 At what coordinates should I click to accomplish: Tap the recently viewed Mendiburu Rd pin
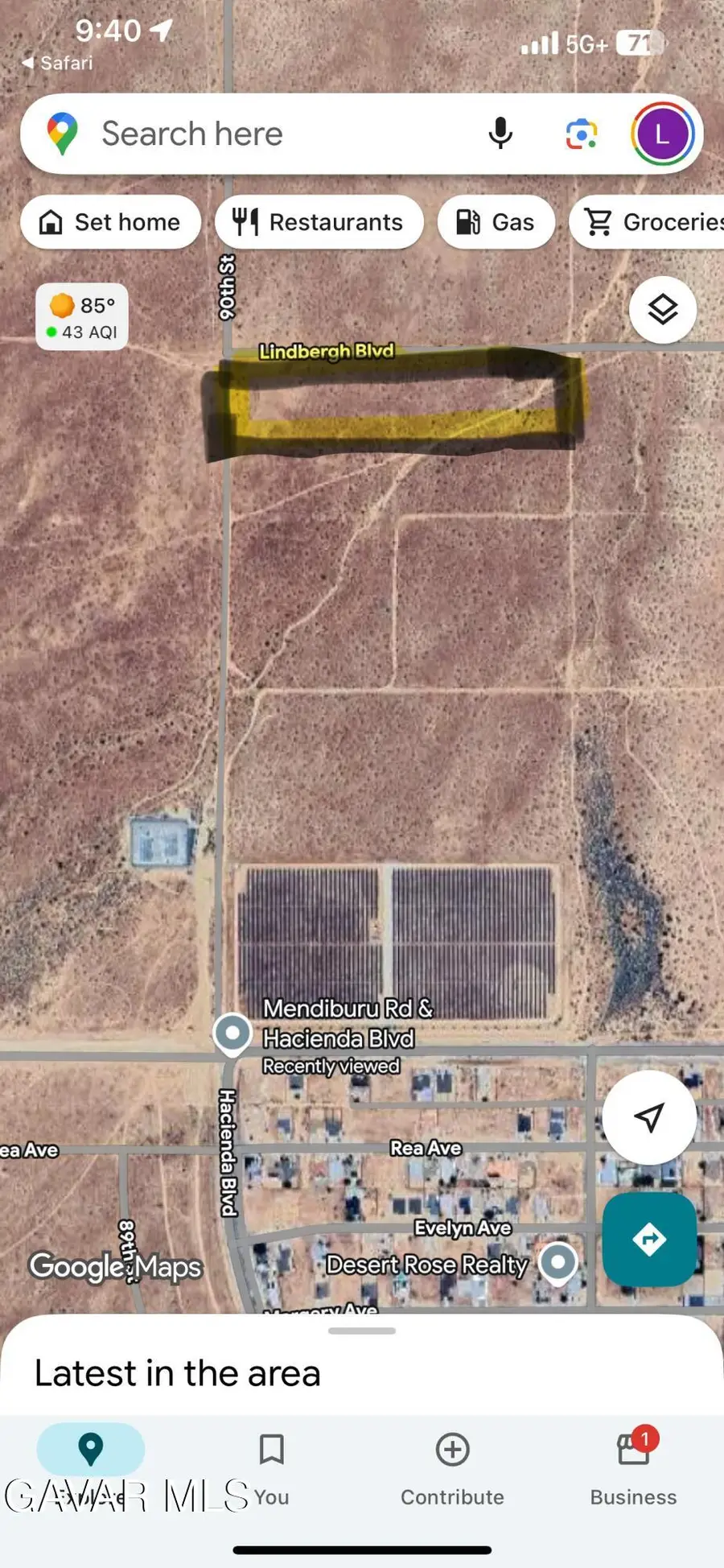coord(232,1033)
